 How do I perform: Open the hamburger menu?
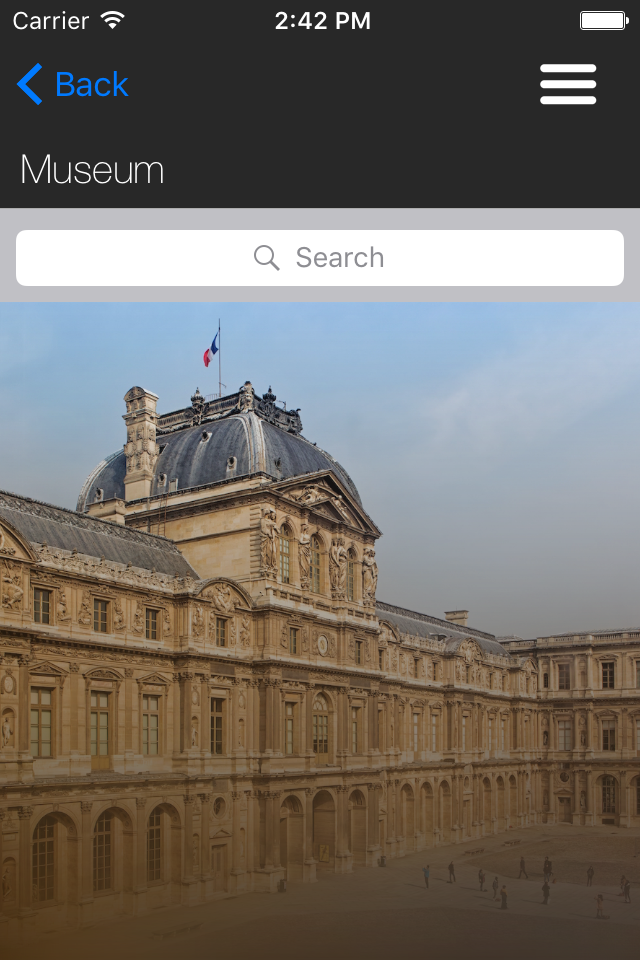568,84
